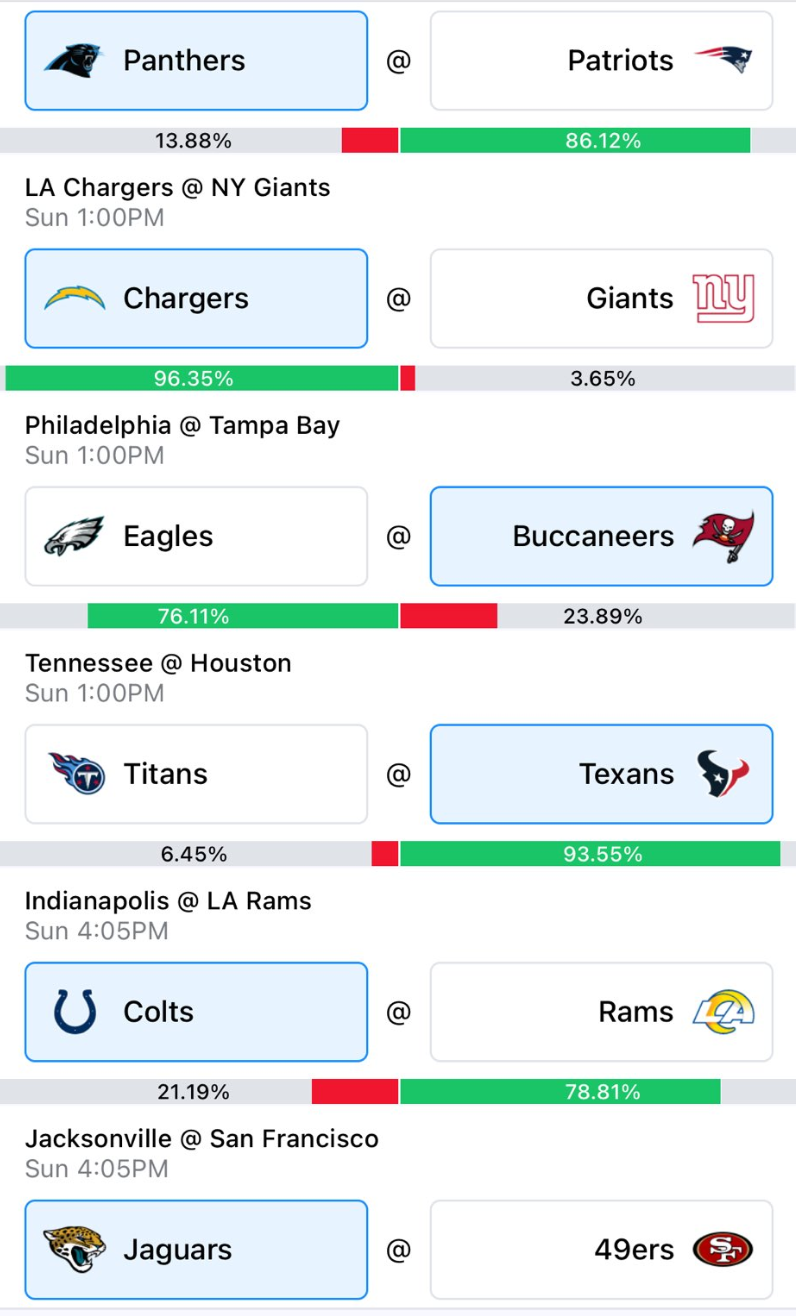Select the Jaguars pick button
Screen dimensions: 796x1316
coord(196,1250)
